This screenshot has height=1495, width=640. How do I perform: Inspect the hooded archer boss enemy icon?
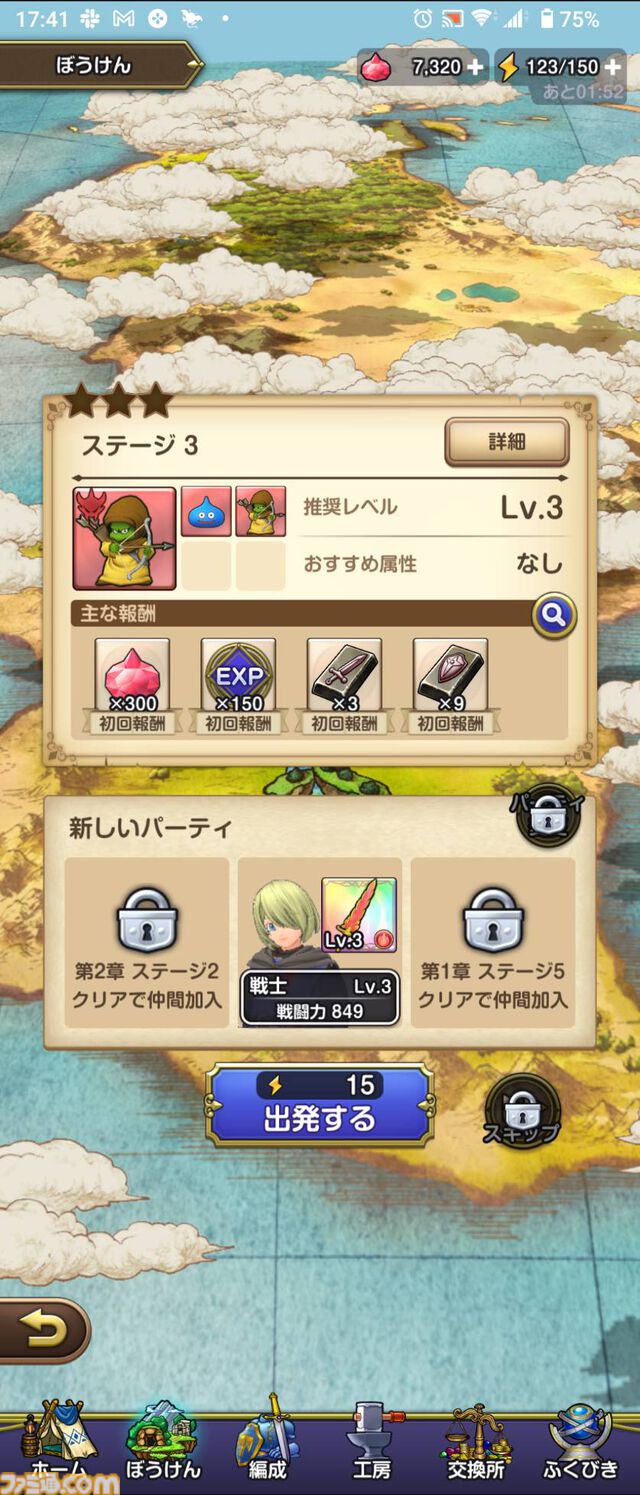[x=124, y=538]
